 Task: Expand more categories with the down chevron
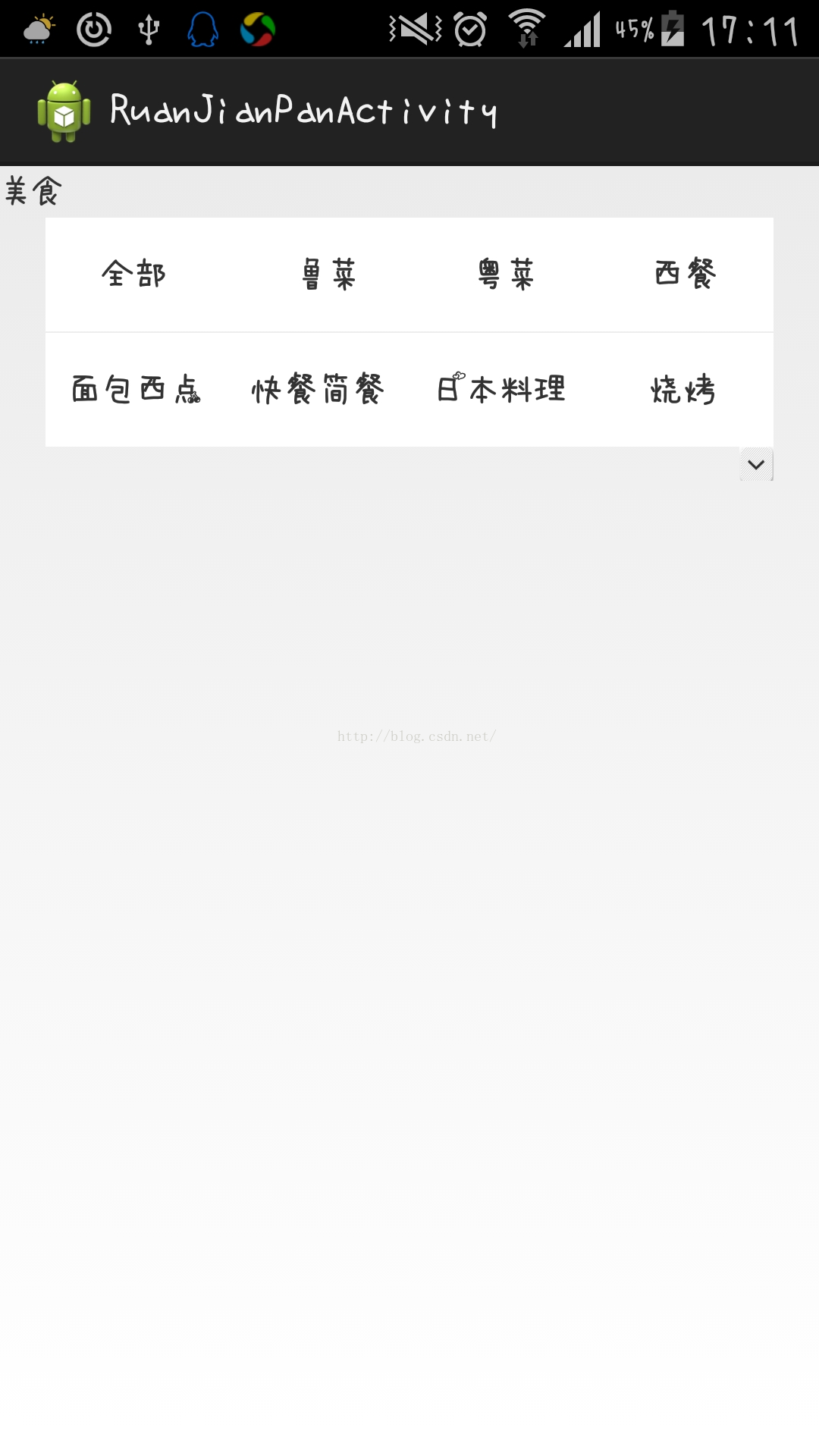pyautogui.click(x=756, y=464)
